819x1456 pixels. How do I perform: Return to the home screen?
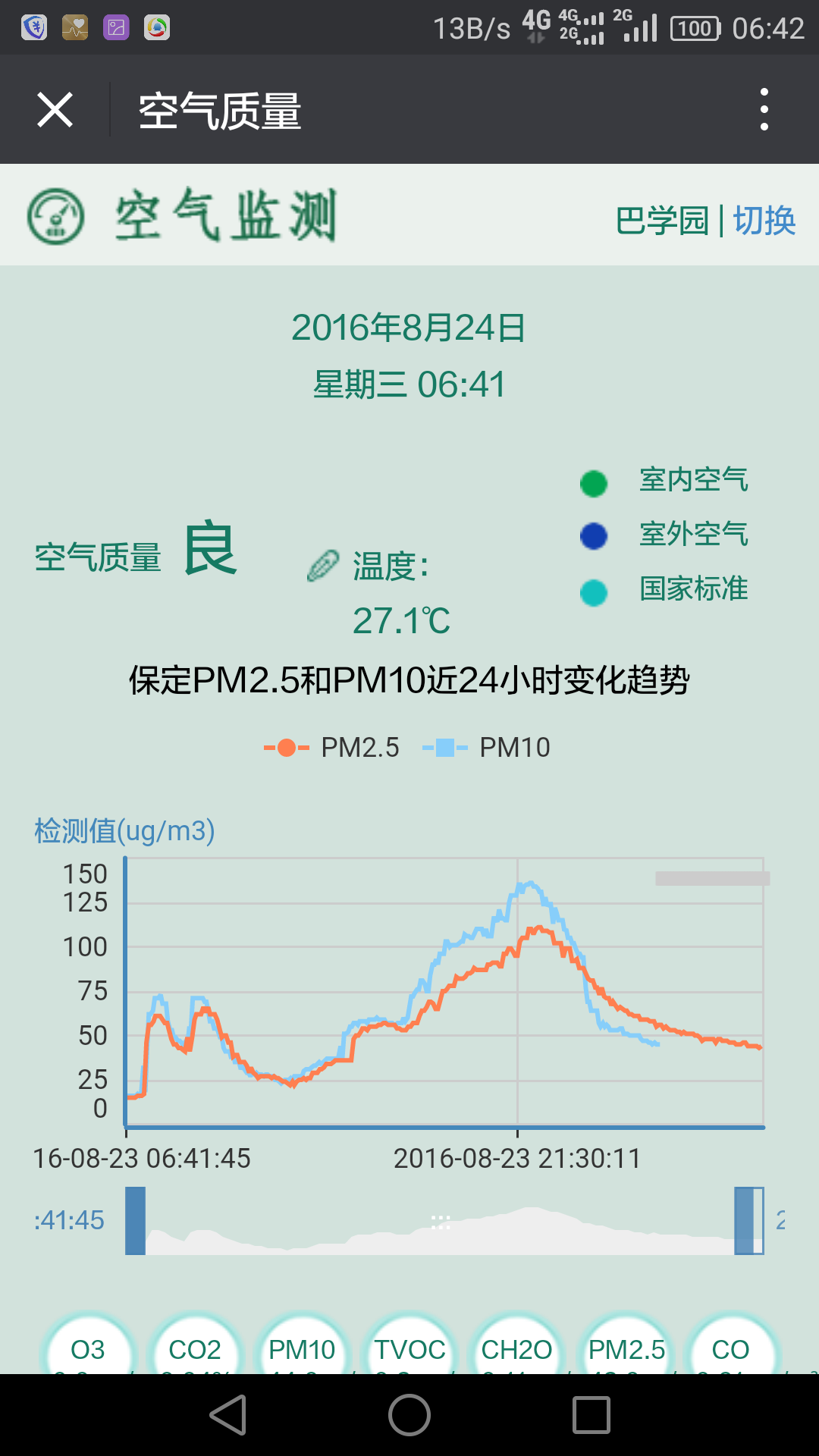click(409, 1415)
